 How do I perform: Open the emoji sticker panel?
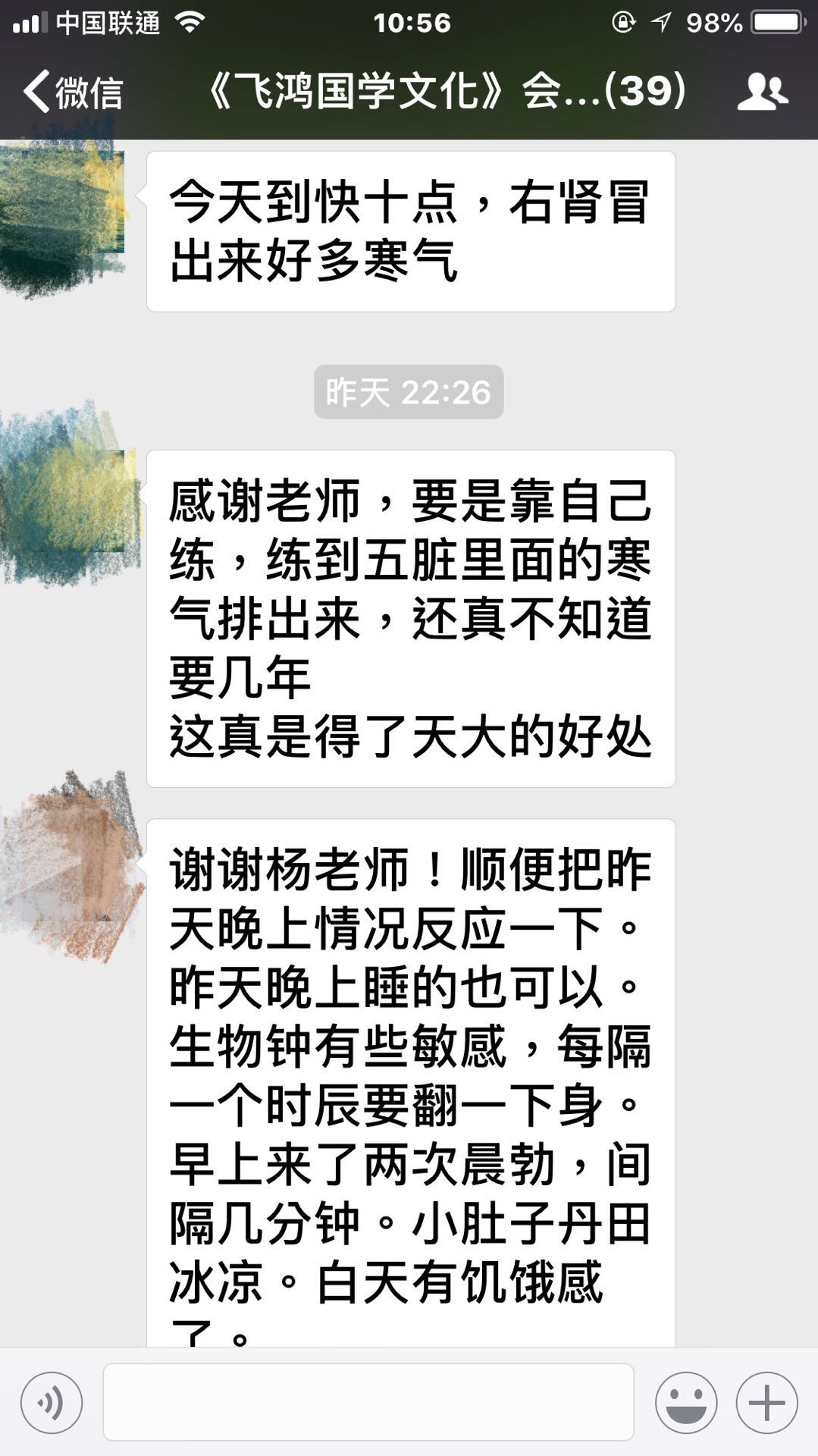[x=686, y=1402]
